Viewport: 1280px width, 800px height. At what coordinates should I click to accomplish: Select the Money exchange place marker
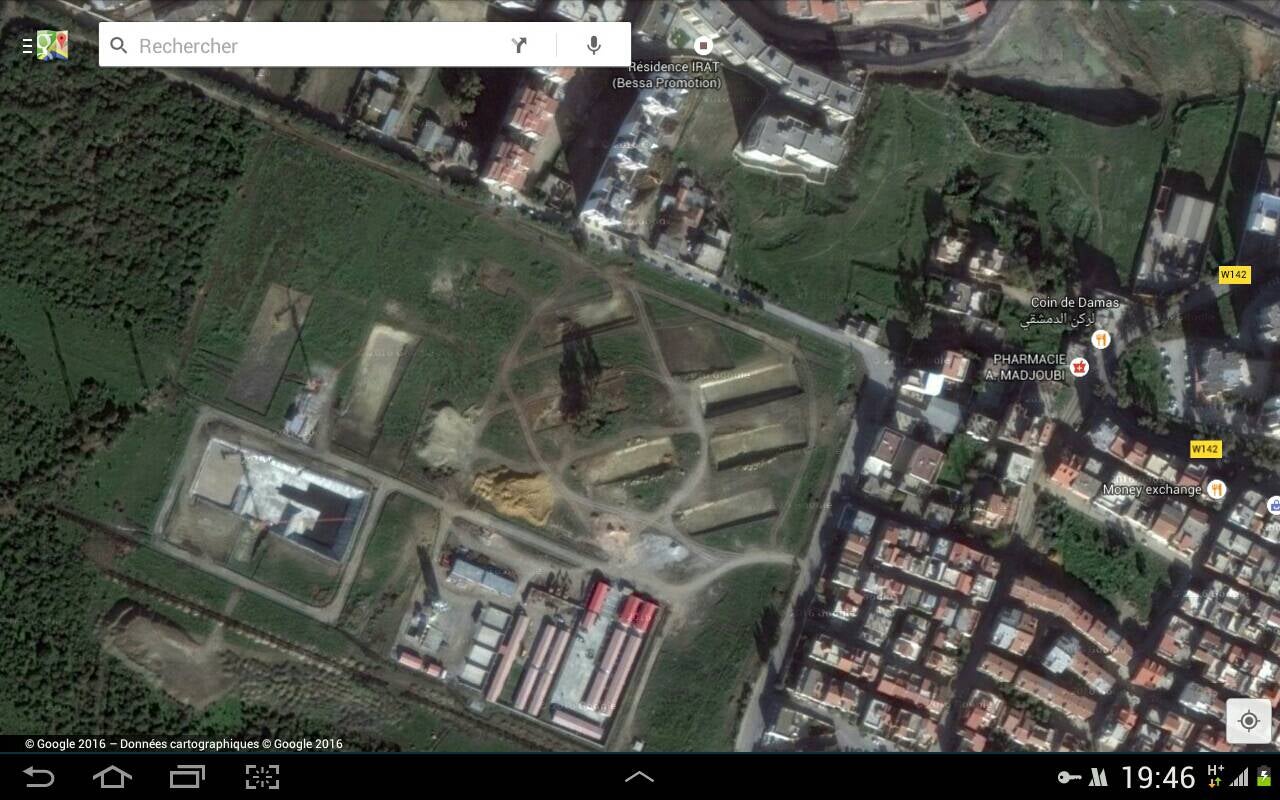1216,489
